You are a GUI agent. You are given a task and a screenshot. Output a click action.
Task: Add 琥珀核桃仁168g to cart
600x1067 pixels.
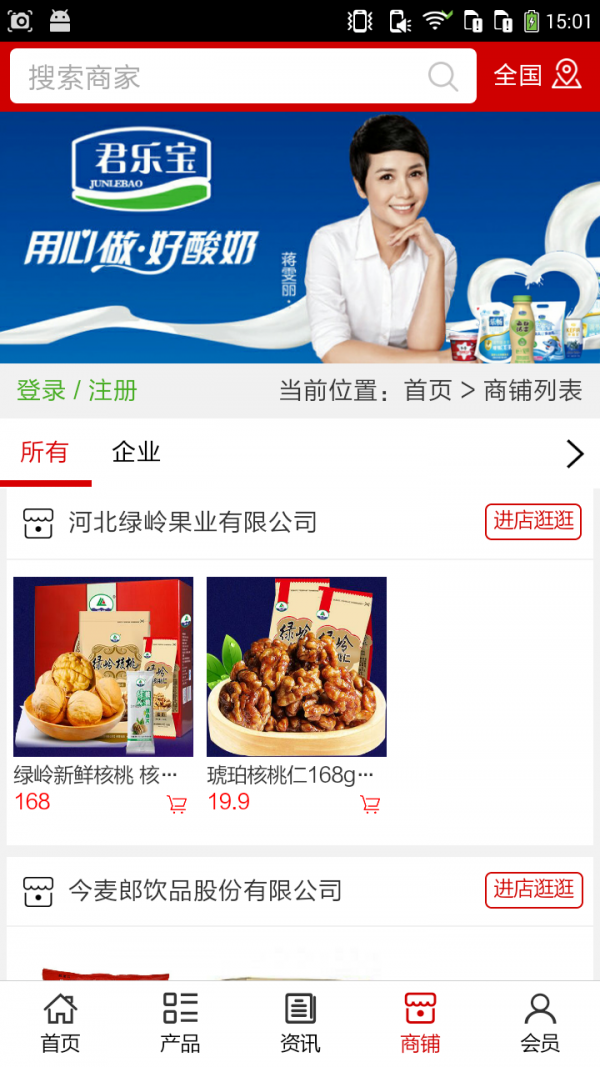tap(370, 804)
